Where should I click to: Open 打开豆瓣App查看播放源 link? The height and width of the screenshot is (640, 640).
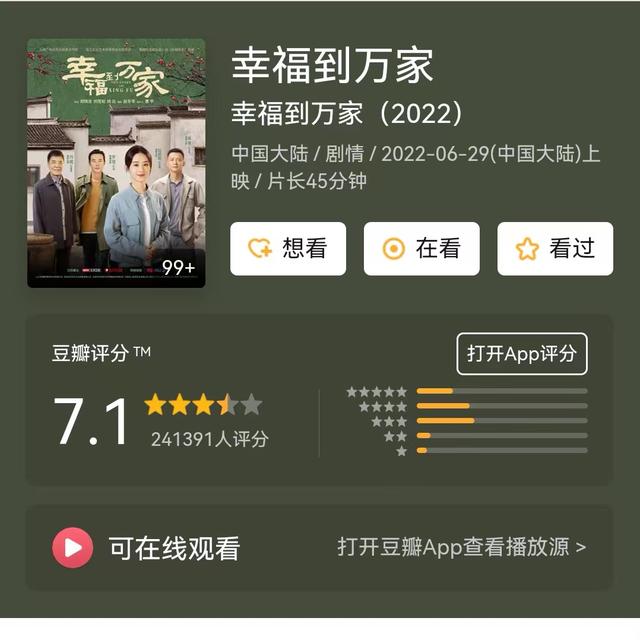[x=461, y=547]
